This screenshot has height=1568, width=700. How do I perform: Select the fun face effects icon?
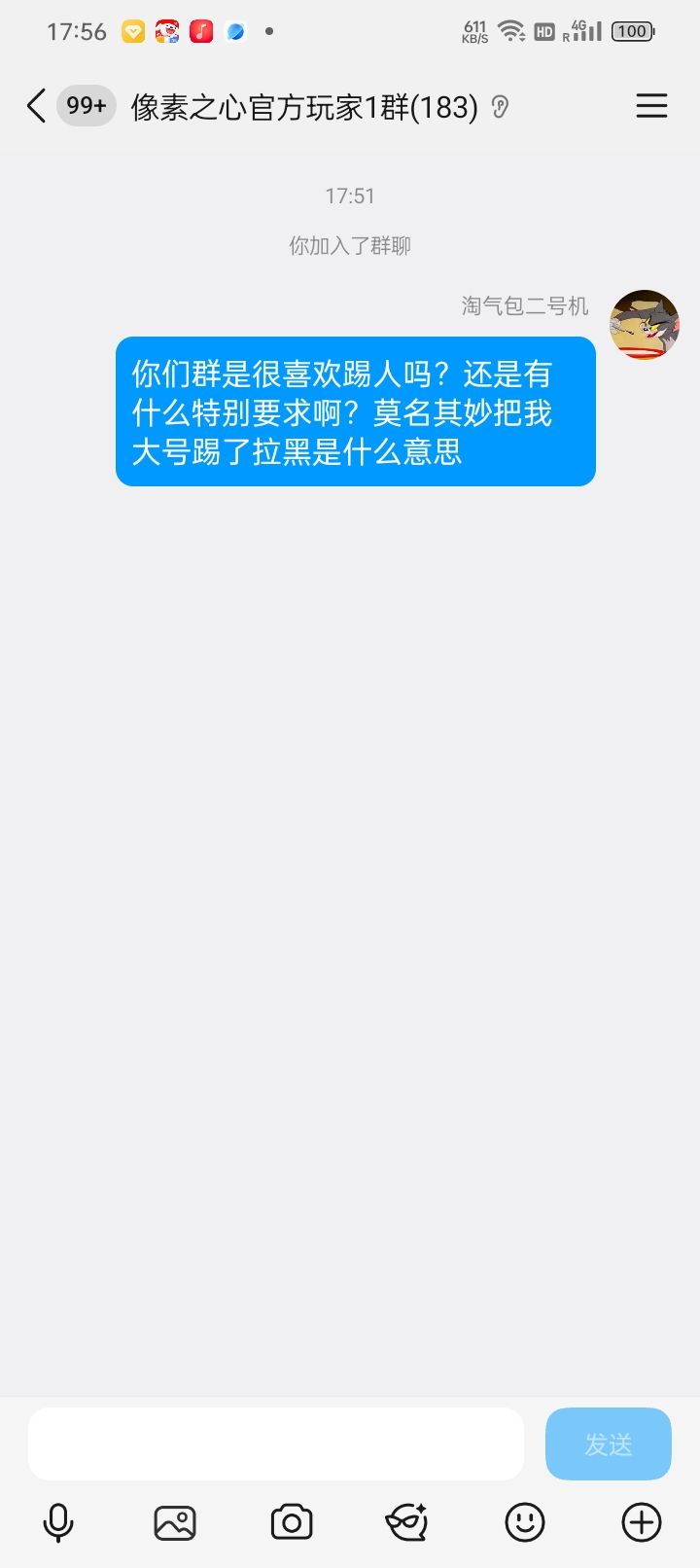point(407,1522)
